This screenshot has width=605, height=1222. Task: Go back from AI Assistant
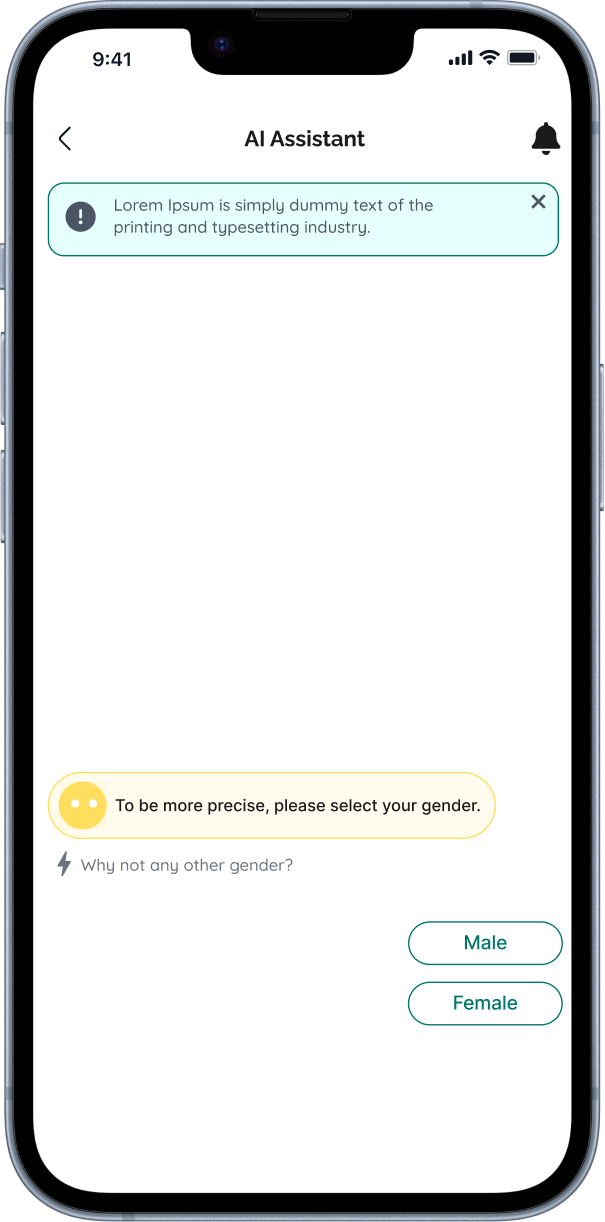(x=65, y=139)
